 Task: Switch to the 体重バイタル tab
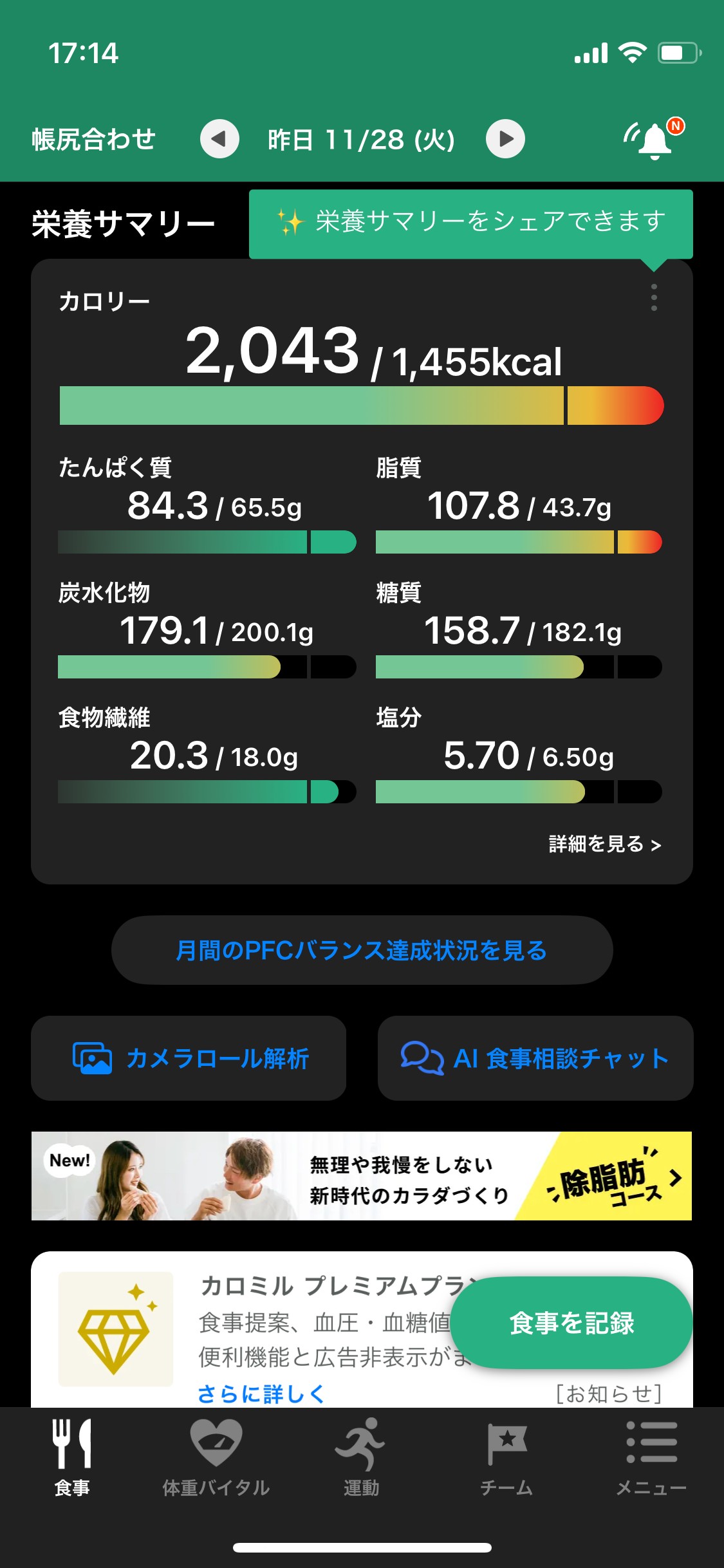click(216, 1459)
